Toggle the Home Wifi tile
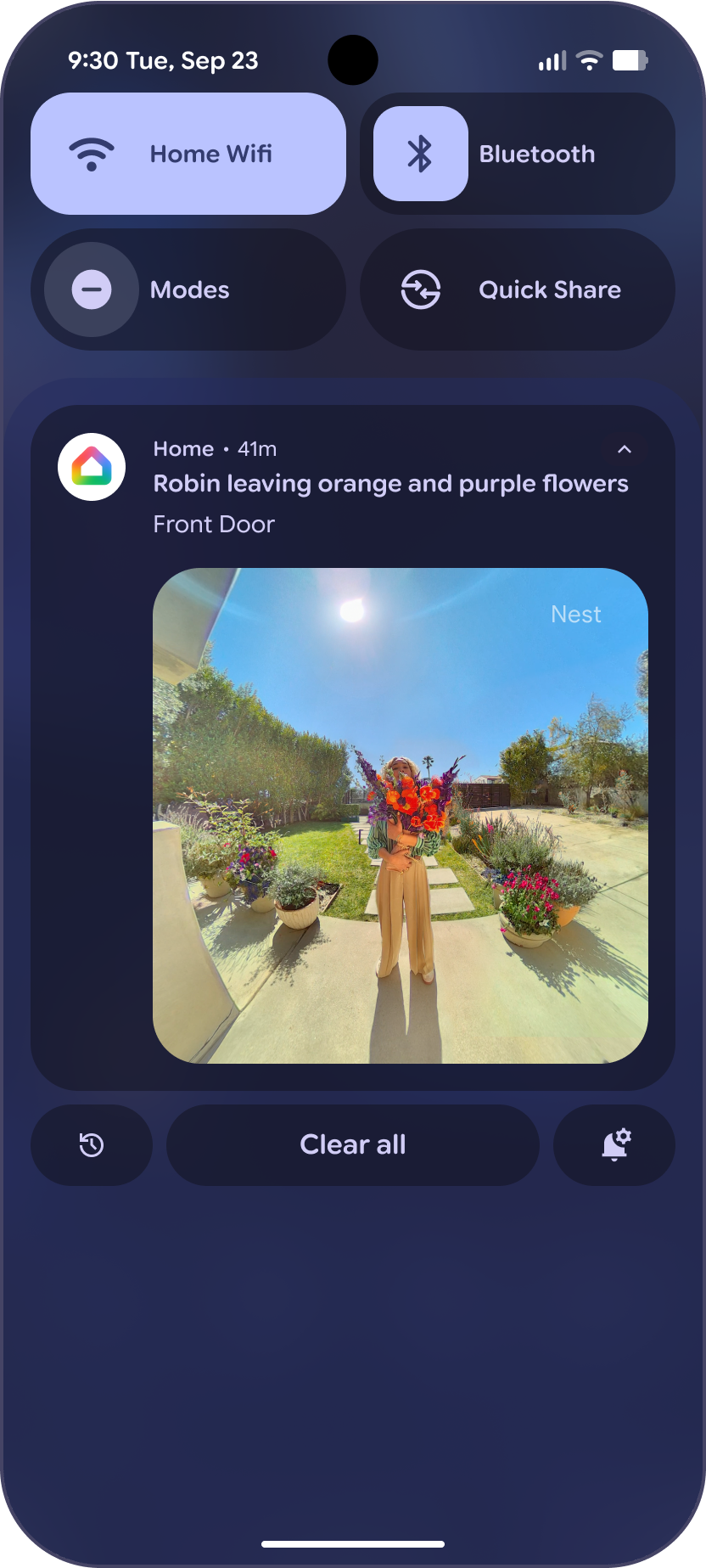706x1568 pixels. pos(188,154)
